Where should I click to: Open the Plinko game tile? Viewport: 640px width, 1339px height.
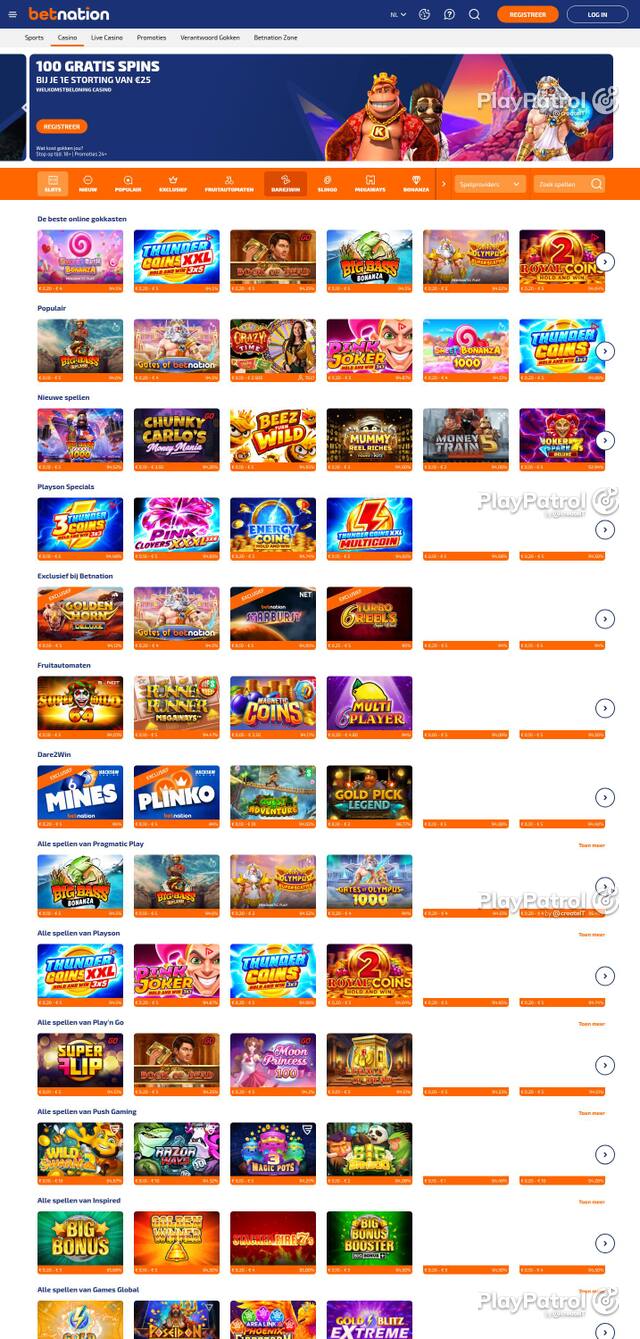(176, 793)
